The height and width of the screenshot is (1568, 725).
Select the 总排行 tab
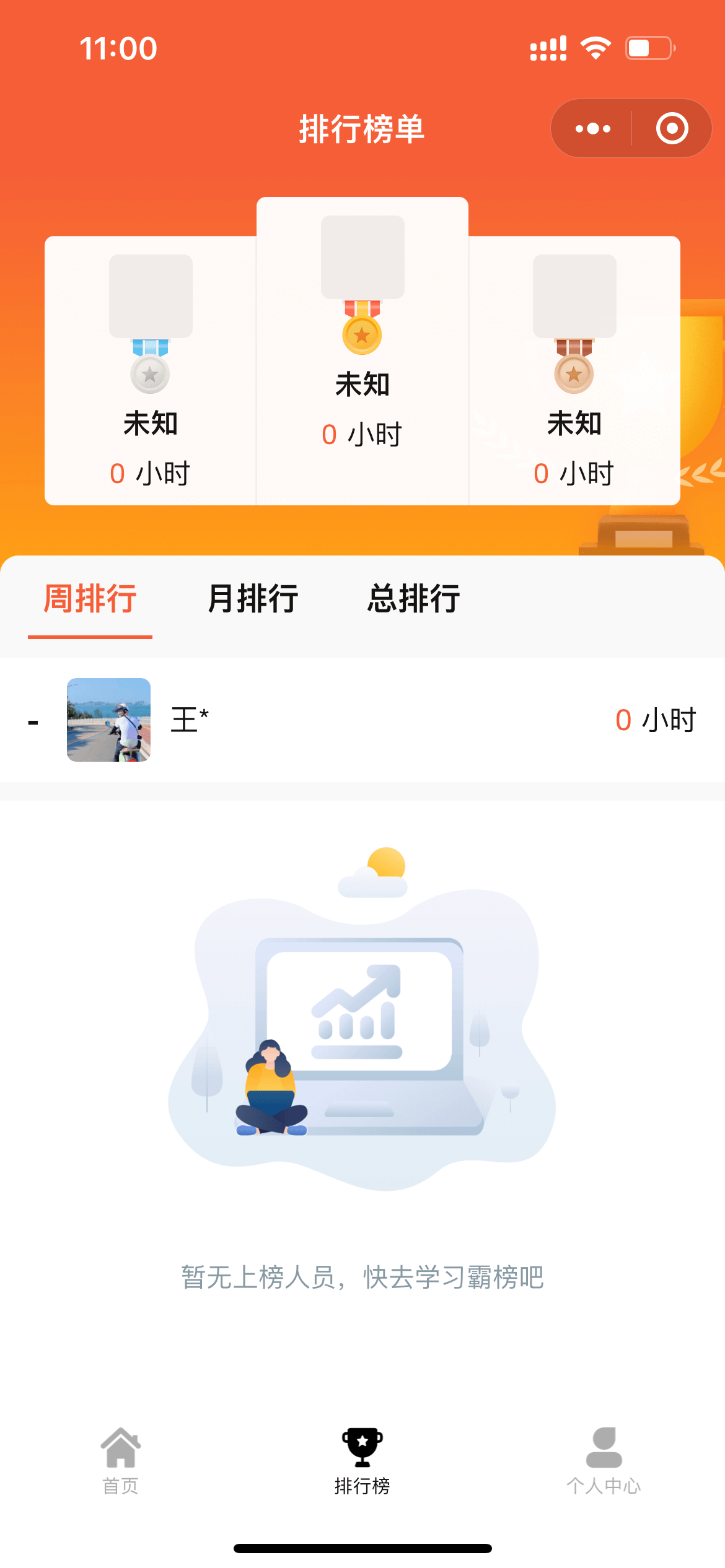pos(413,599)
